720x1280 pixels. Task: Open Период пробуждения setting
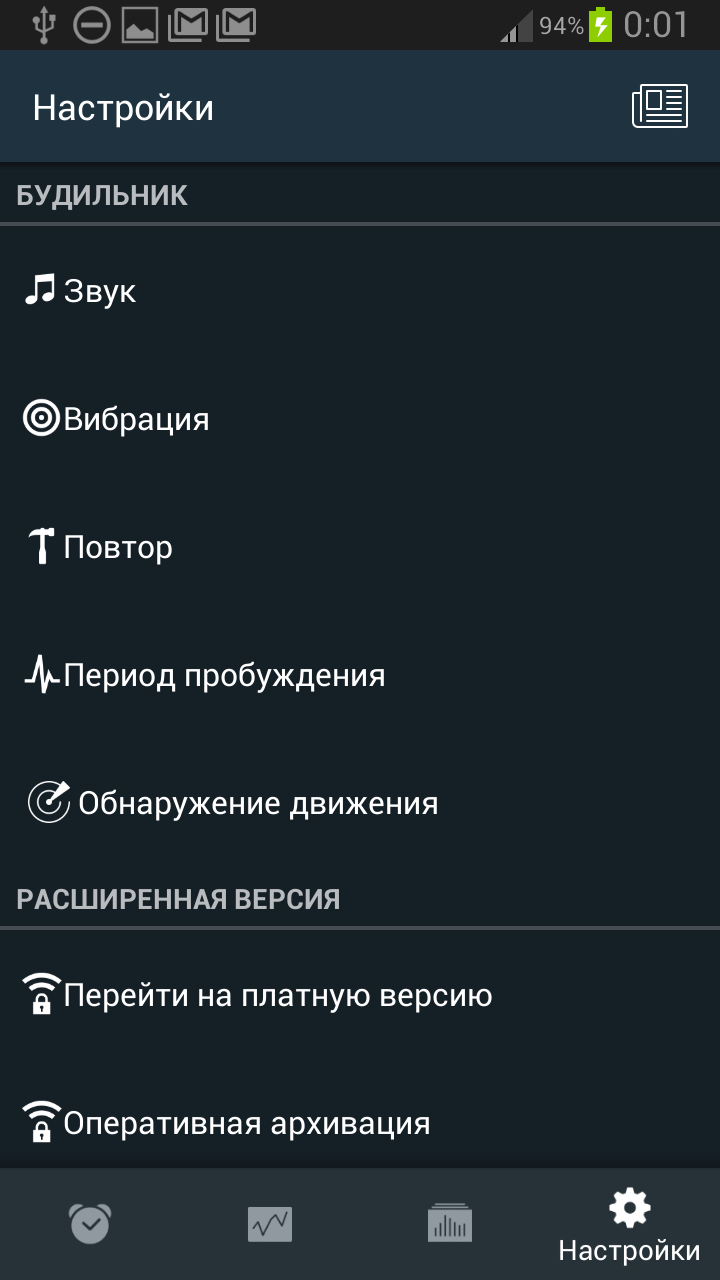point(360,675)
